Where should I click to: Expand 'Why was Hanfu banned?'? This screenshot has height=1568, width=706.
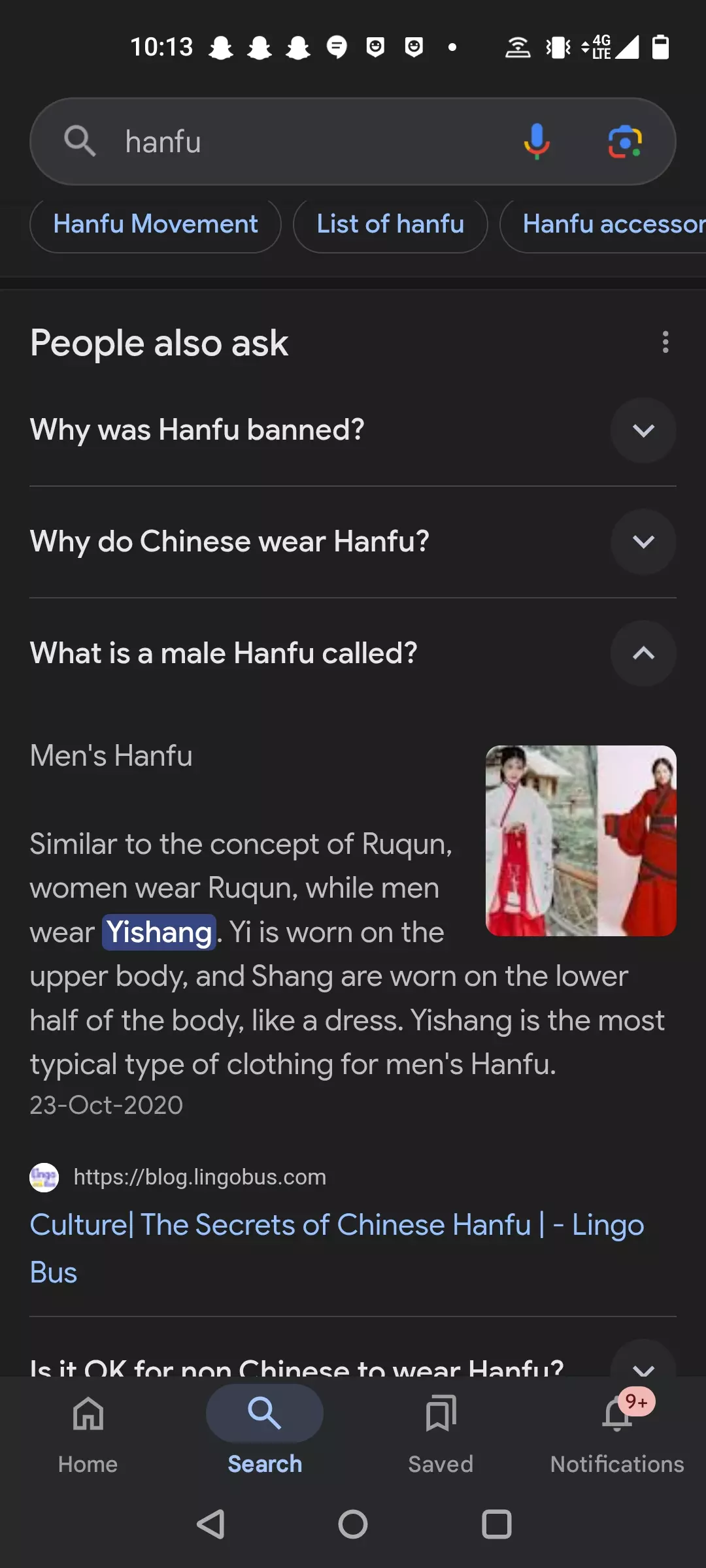tap(643, 431)
